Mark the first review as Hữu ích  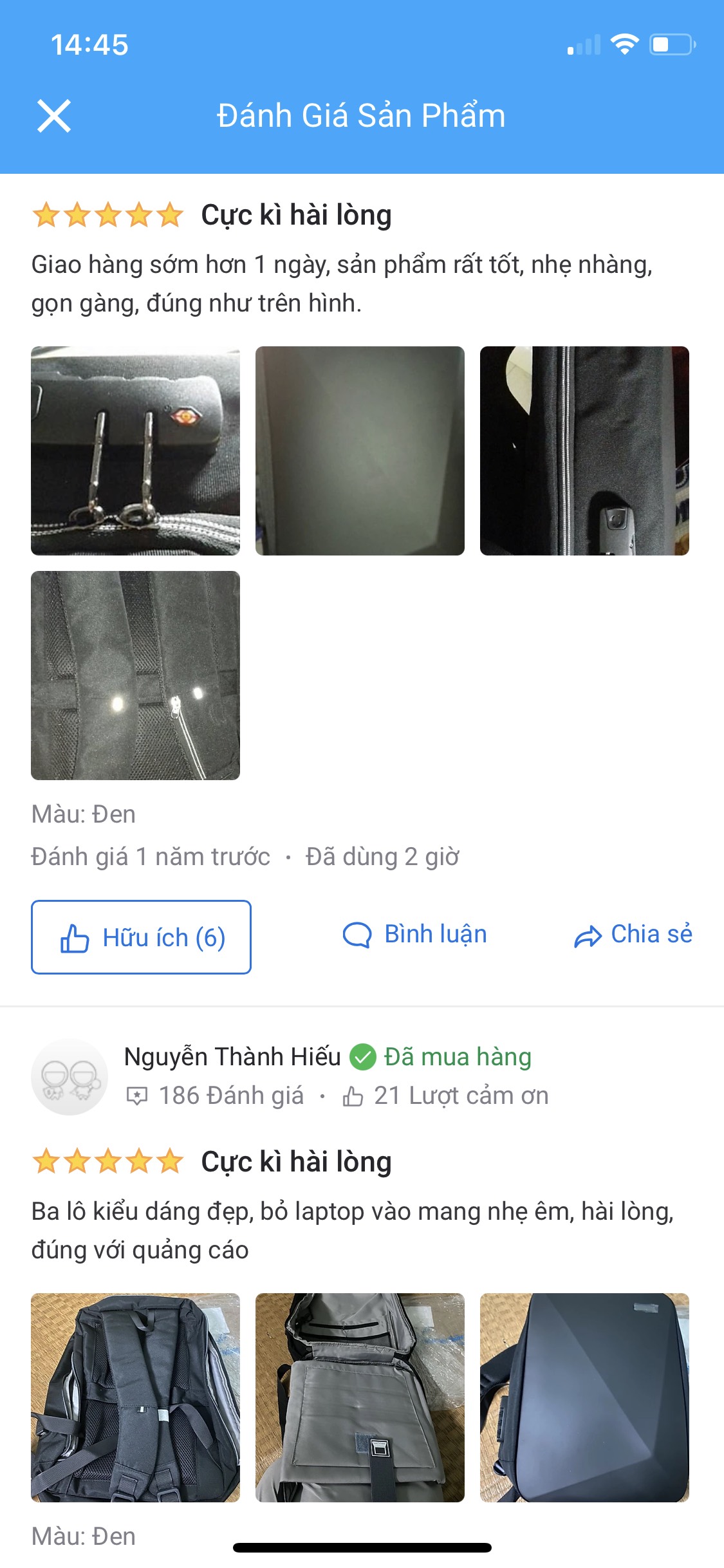click(141, 937)
